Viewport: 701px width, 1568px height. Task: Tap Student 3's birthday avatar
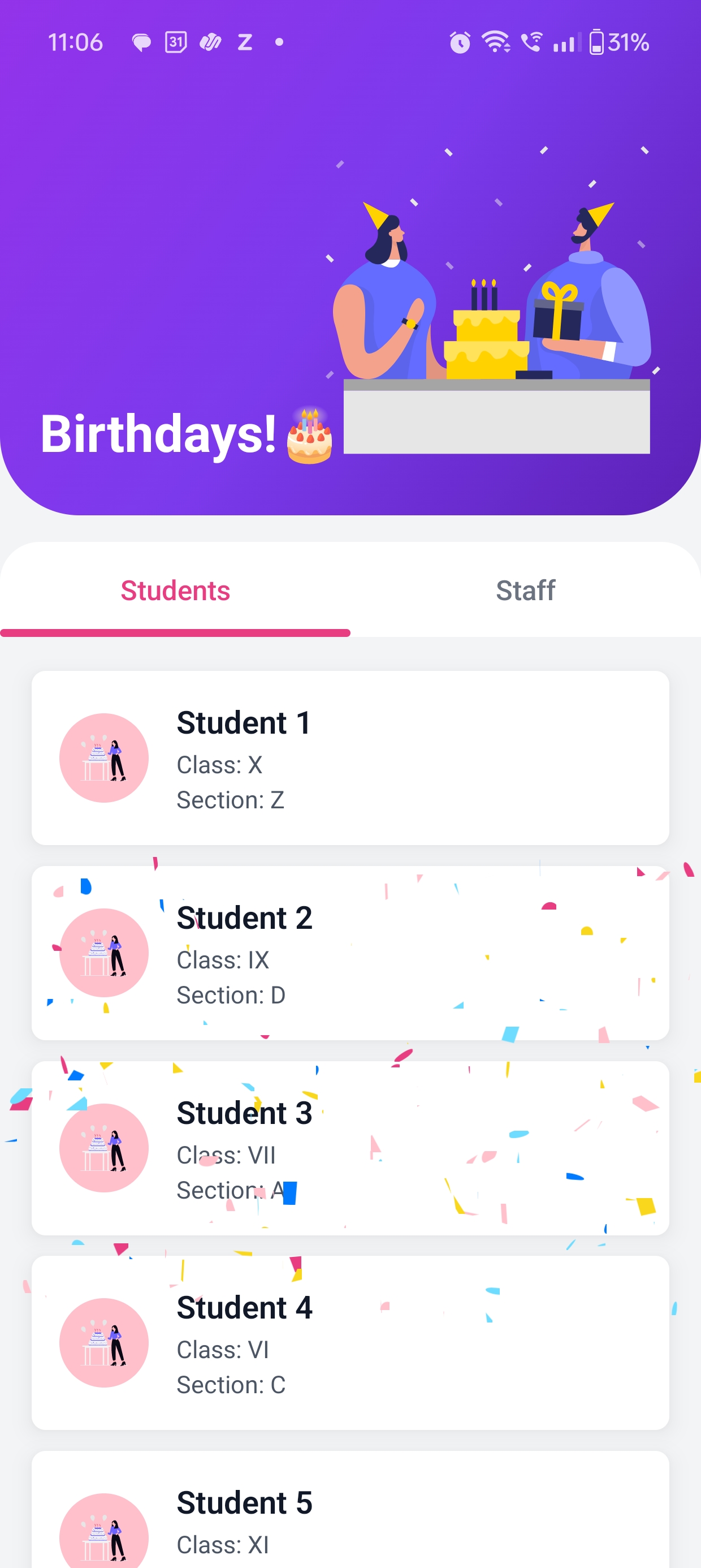(102, 1147)
